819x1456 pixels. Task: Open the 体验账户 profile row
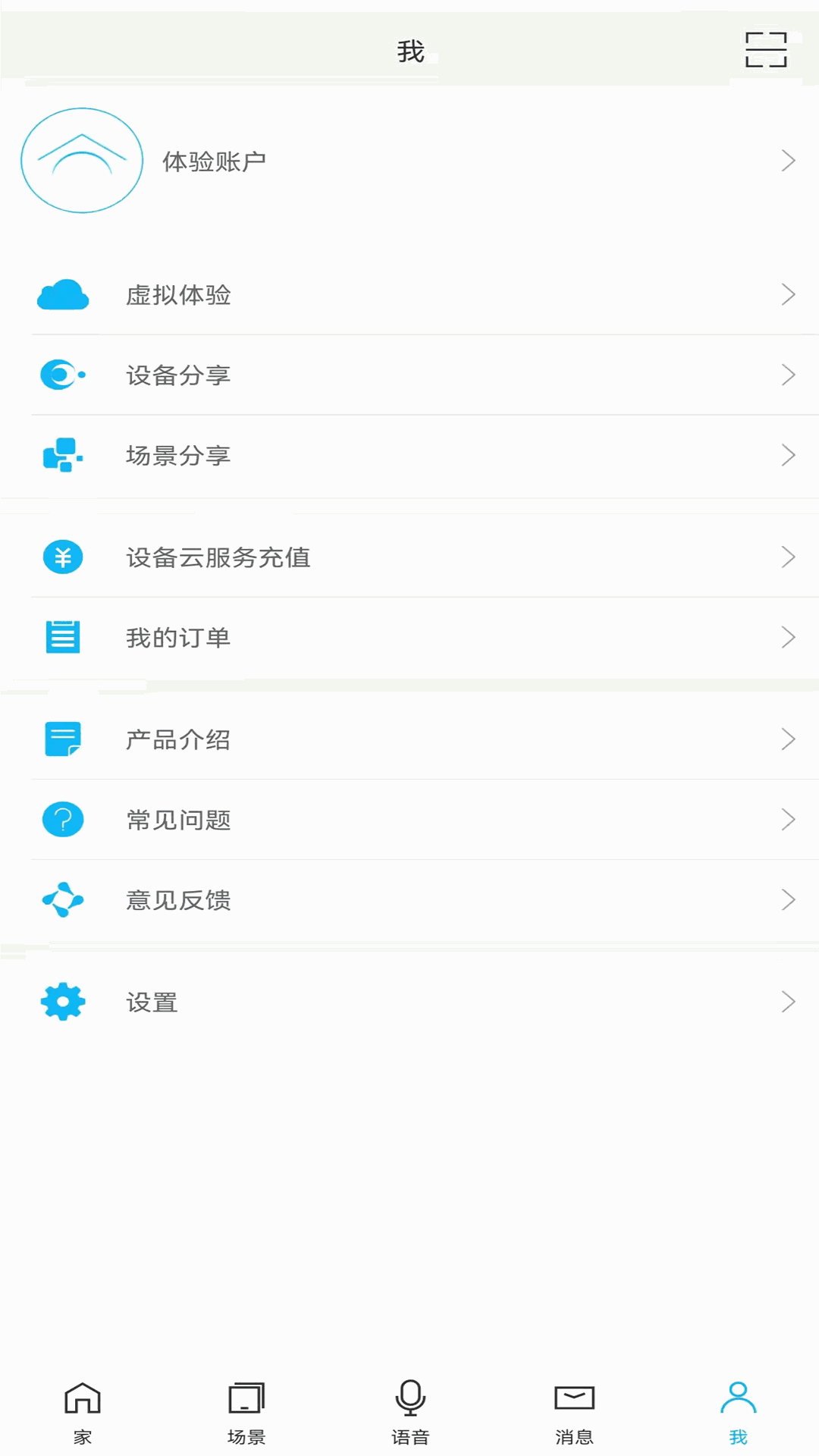coord(409,161)
